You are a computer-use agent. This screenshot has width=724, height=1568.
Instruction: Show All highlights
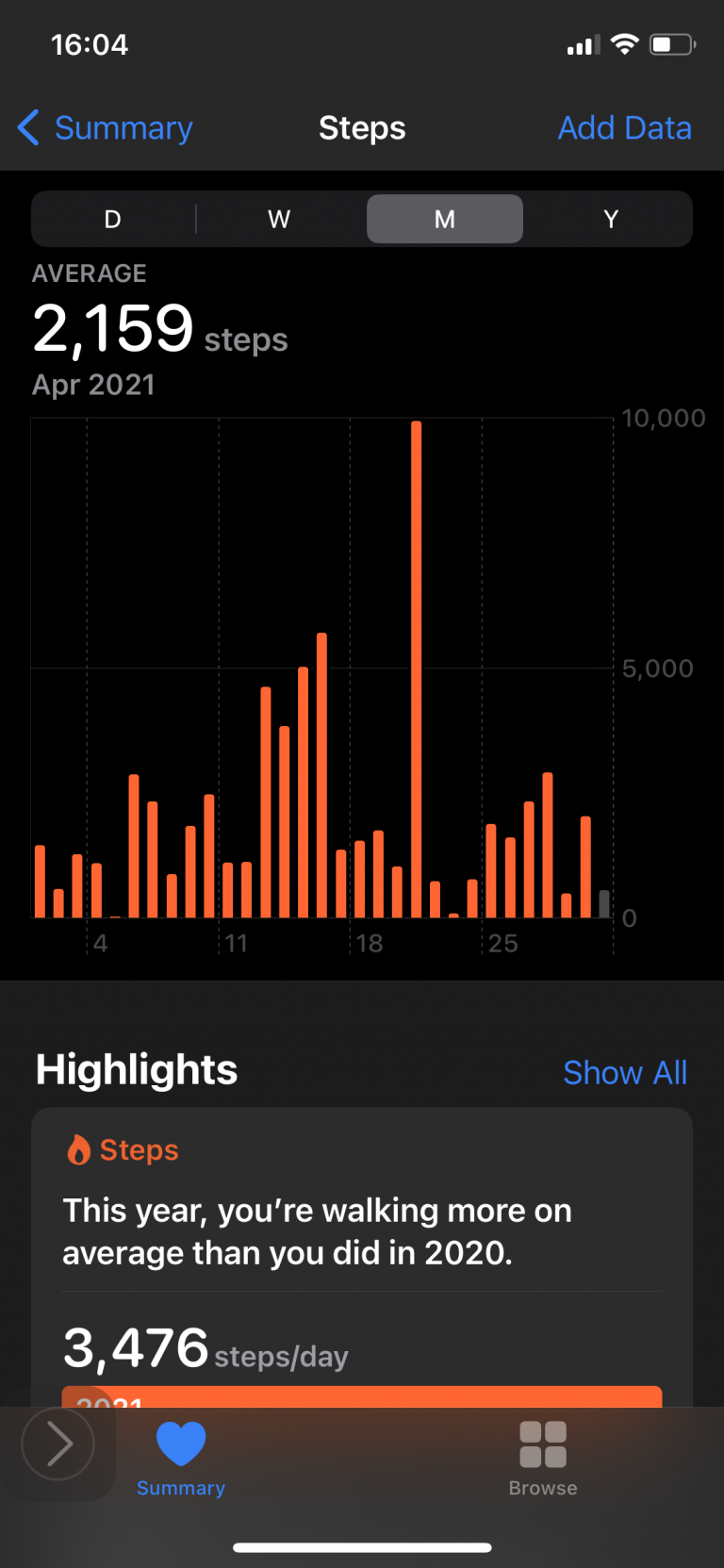[625, 1072]
